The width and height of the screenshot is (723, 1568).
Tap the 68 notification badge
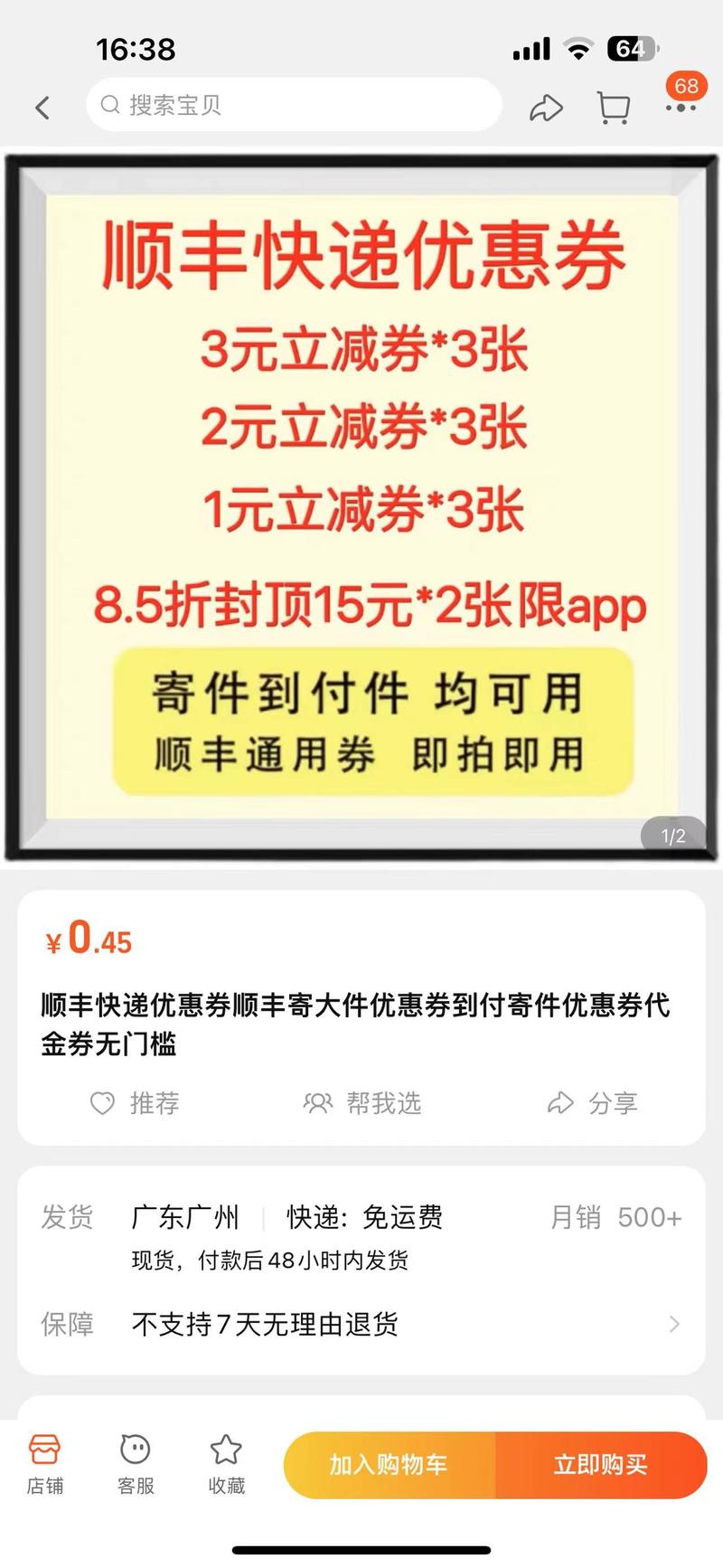(x=686, y=86)
